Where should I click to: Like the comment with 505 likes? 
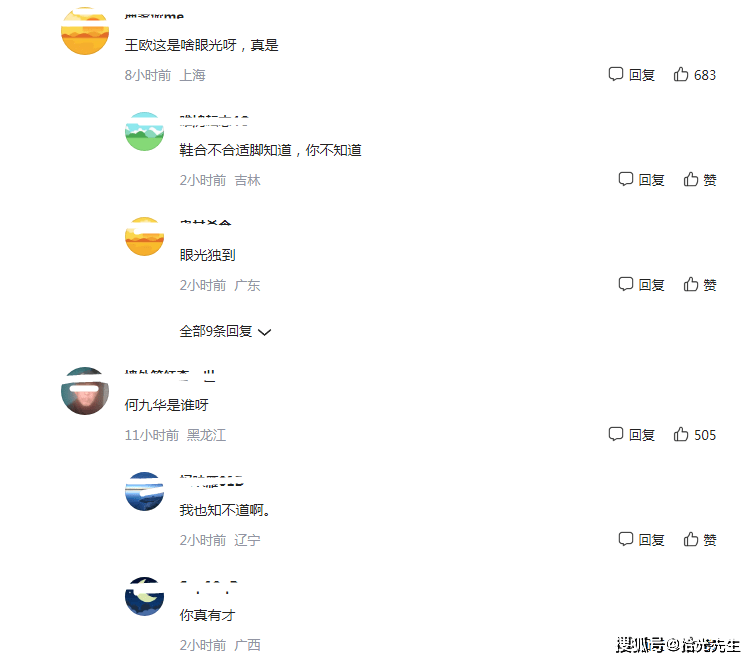tap(694, 435)
